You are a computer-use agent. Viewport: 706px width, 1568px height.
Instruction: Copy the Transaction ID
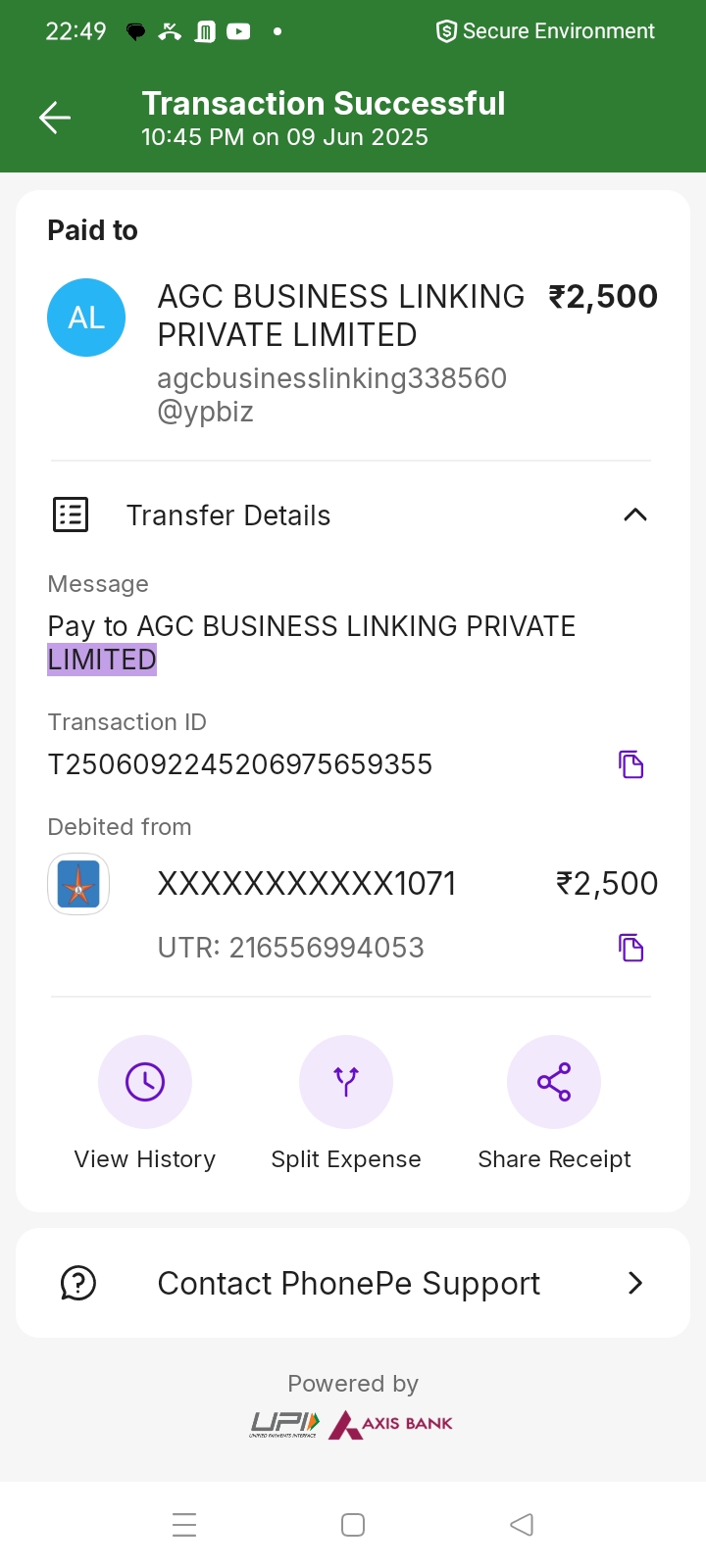click(x=630, y=764)
